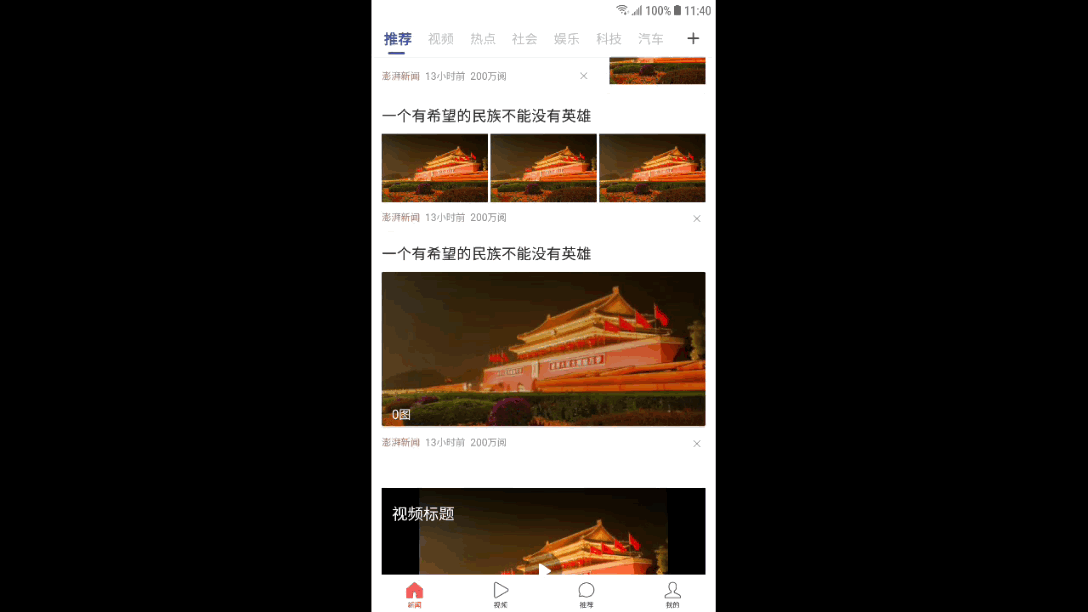Switch to the 视频 top tab
Viewport: 1088px width, 612px height.
[x=441, y=39]
